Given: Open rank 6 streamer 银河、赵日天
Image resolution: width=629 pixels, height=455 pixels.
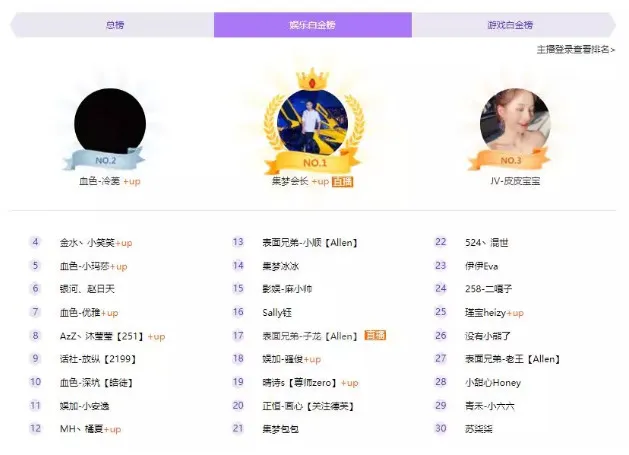Looking at the screenshot, I should click(x=87, y=289).
